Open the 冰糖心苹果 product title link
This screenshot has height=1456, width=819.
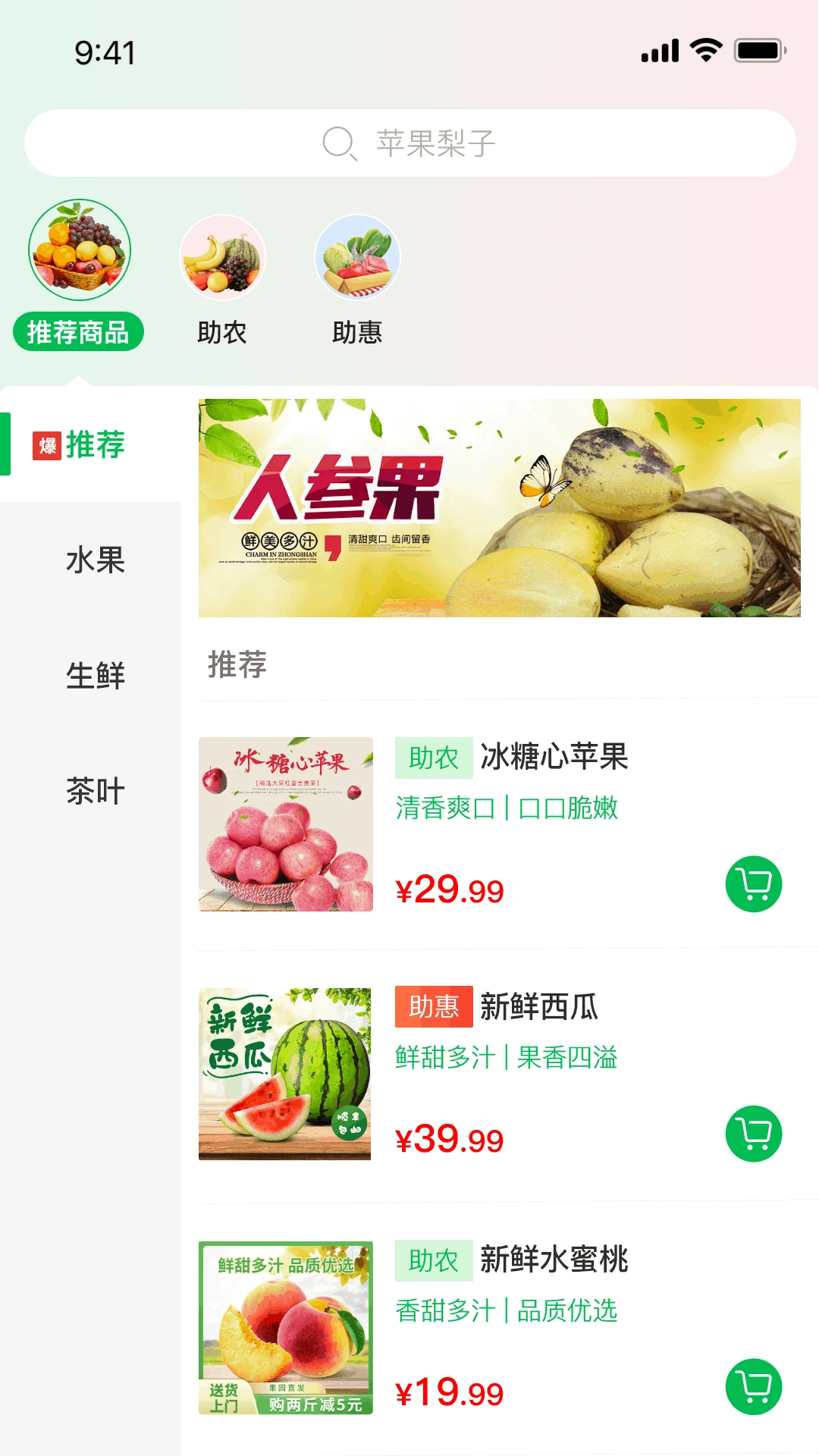tap(554, 756)
